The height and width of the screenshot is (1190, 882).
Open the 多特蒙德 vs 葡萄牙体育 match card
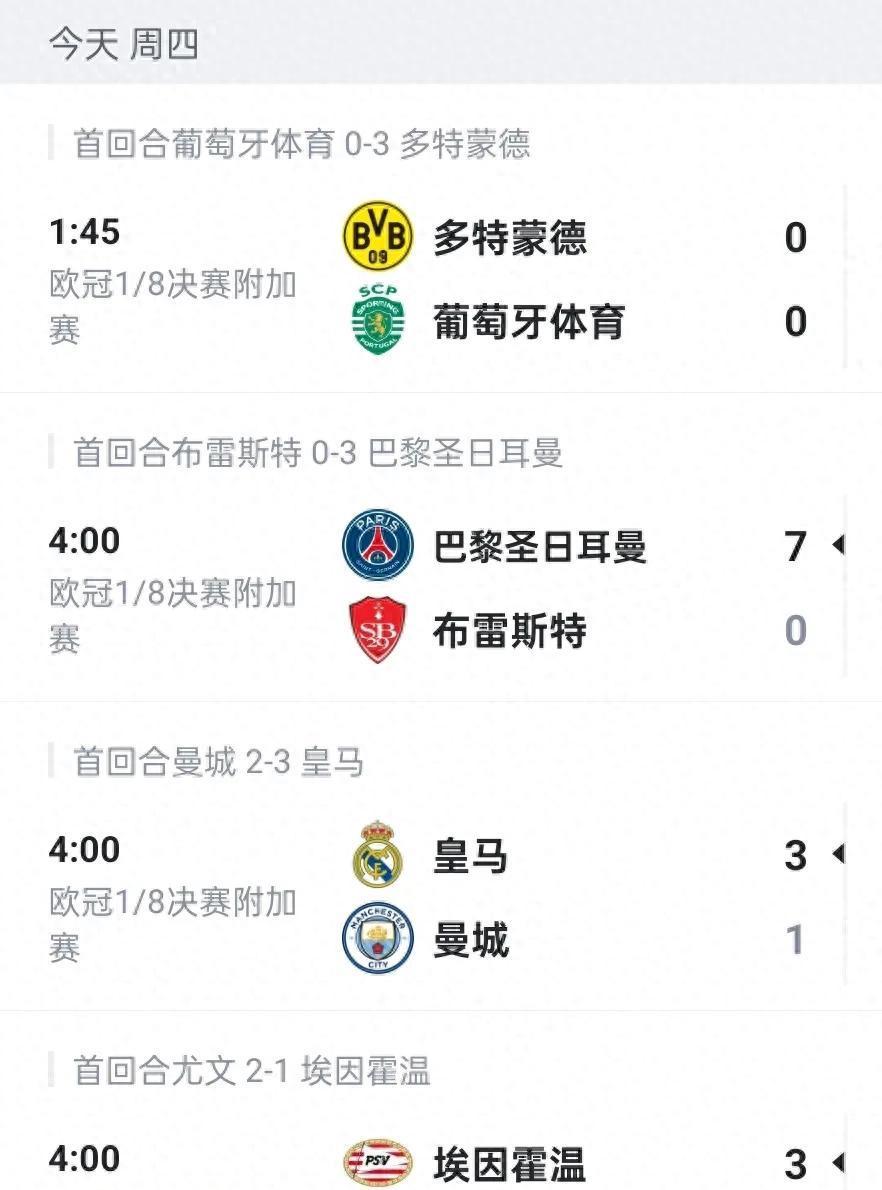tap(440, 280)
